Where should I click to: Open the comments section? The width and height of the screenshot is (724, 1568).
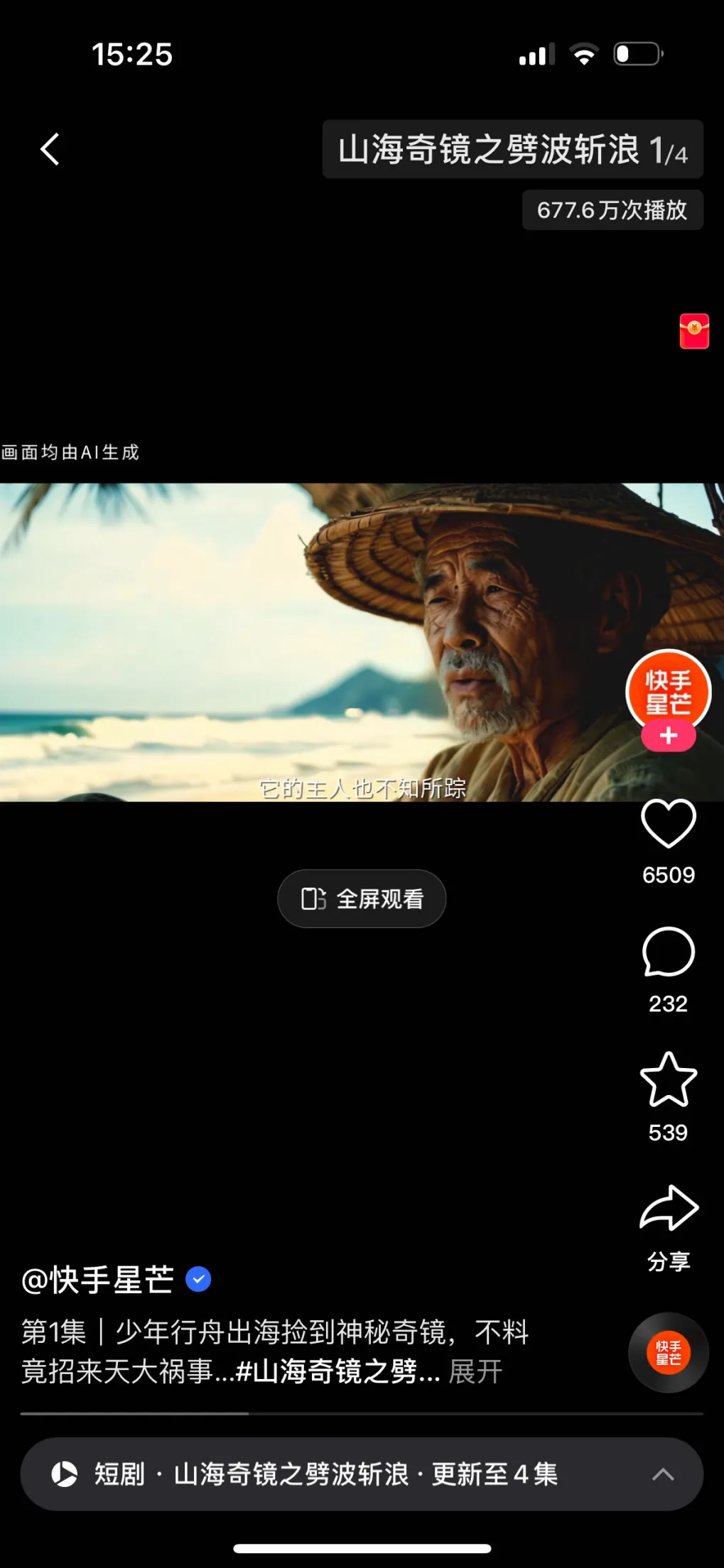pos(668,953)
